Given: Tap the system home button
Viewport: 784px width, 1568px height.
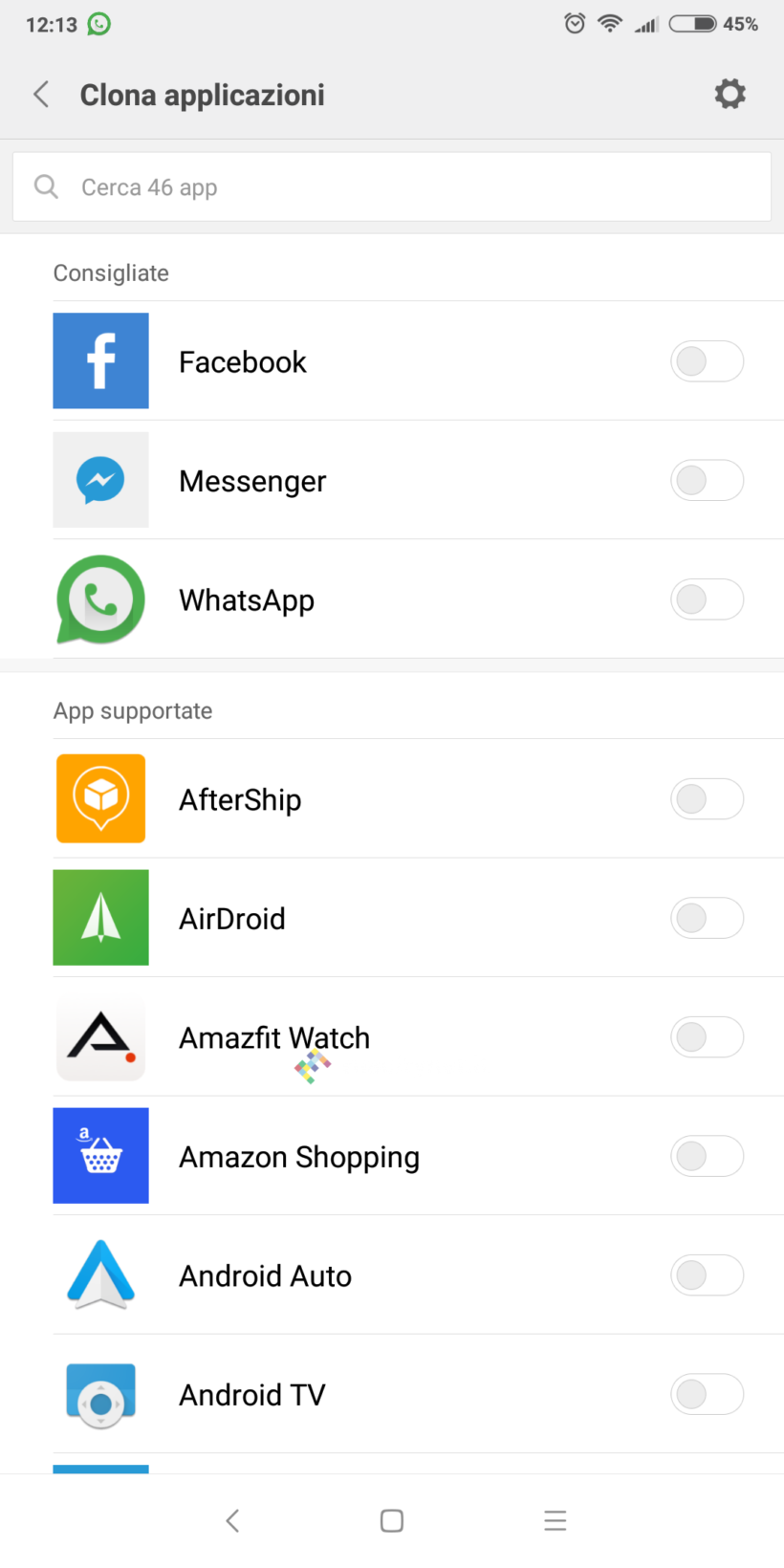Looking at the screenshot, I should (392, 1521).
